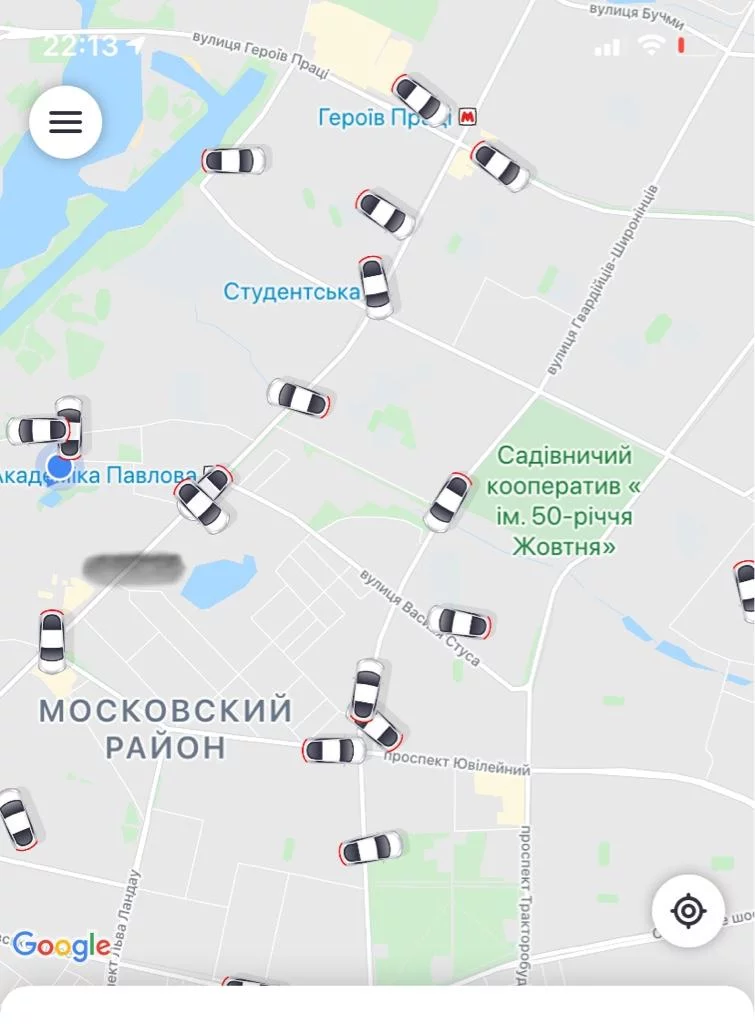Image resolution: width=755 pixels, height=1024 pixels.
Task: Open the hamburger side menu
Action: point(65,122)
